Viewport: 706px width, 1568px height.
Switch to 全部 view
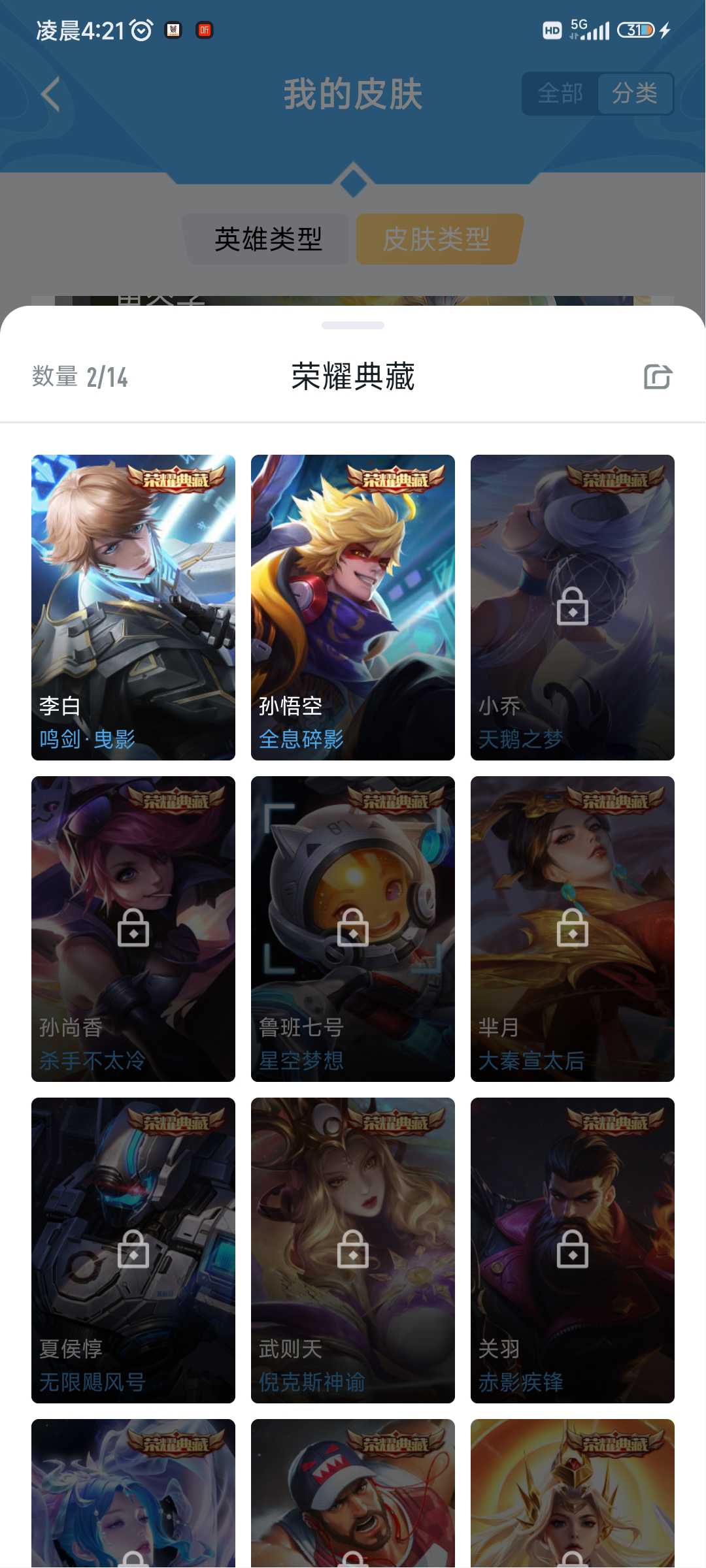[x=560, y=93]
